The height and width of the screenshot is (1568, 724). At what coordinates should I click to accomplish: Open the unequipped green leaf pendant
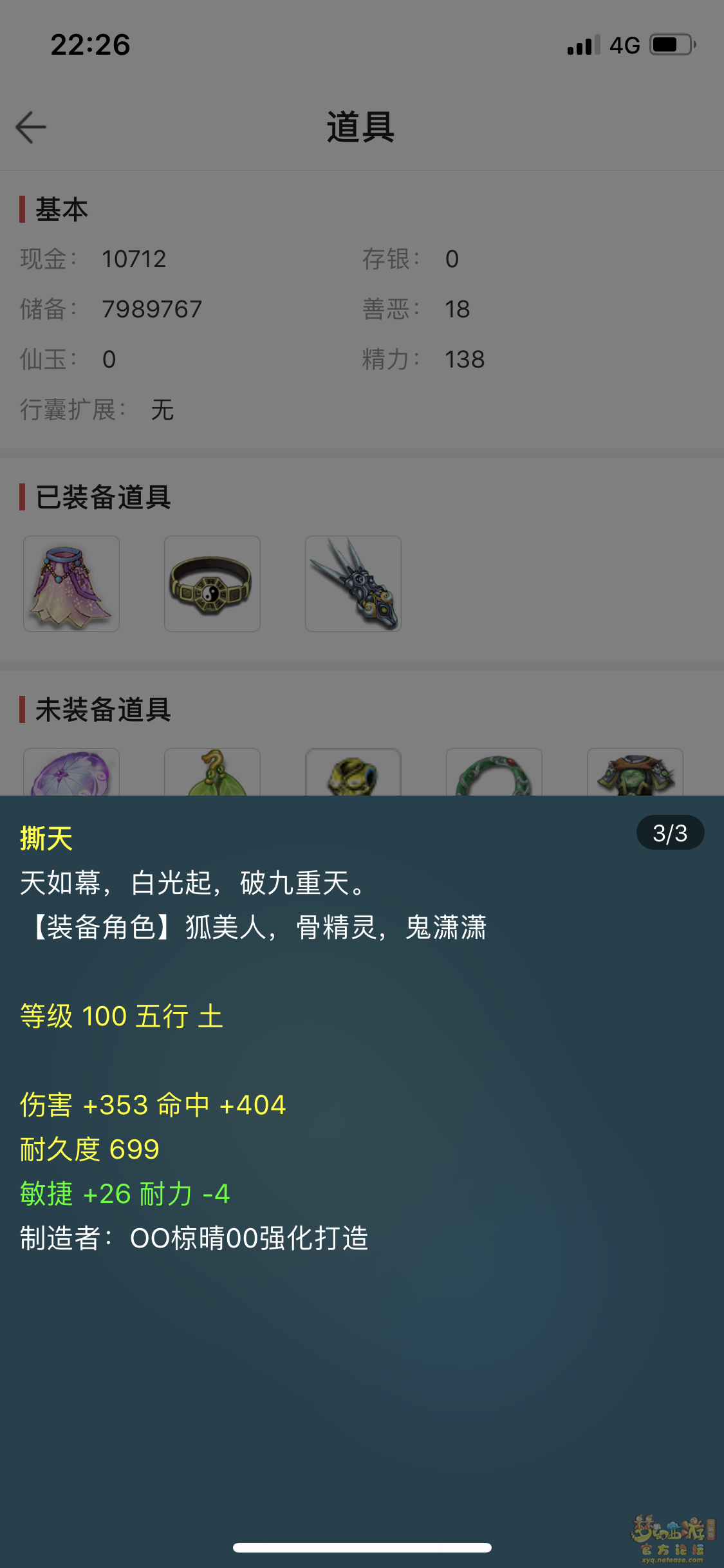click(x=212, y=773)
